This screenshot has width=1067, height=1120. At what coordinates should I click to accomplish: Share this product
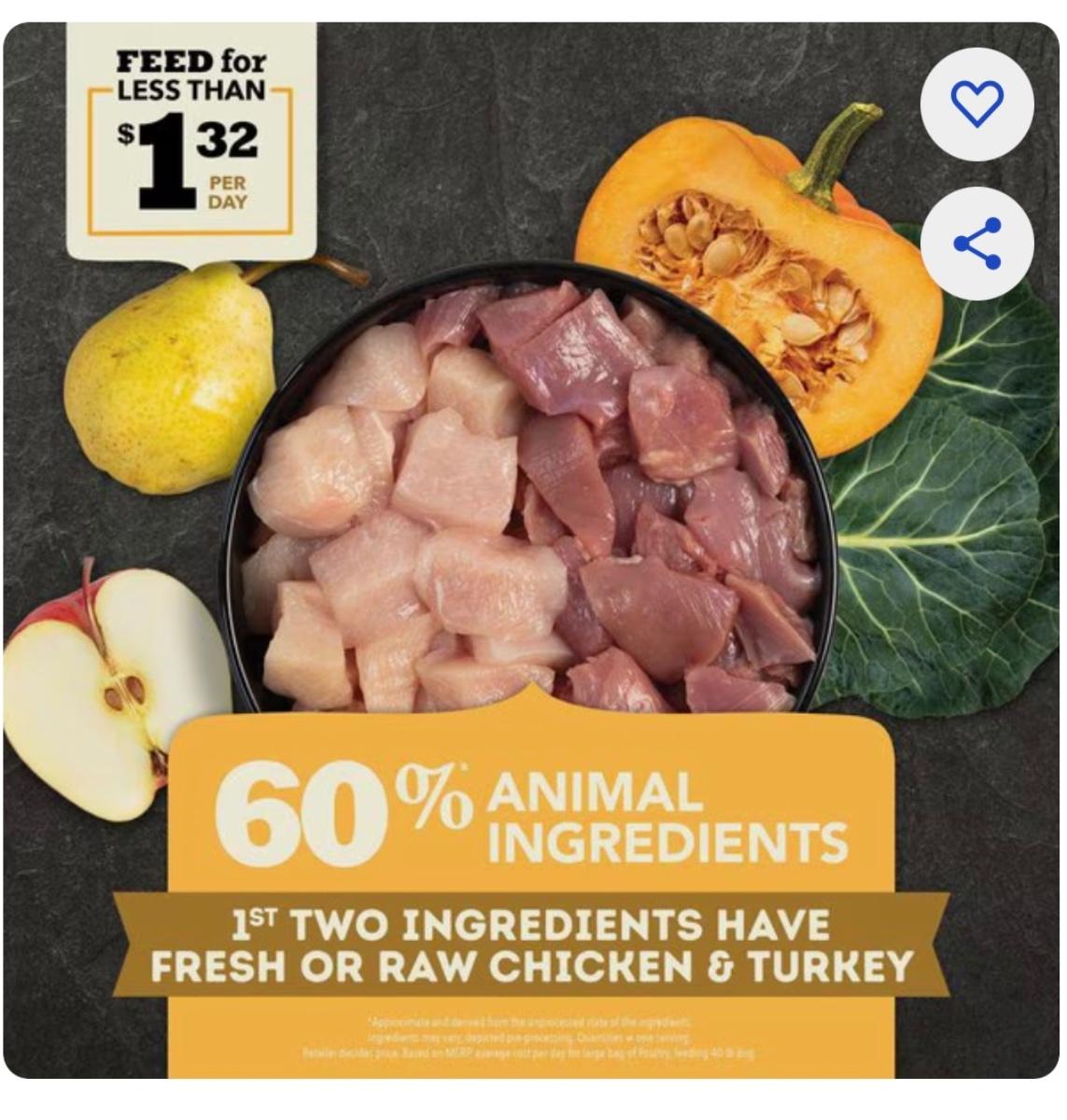pyautogui.click(x=976, y=243)
